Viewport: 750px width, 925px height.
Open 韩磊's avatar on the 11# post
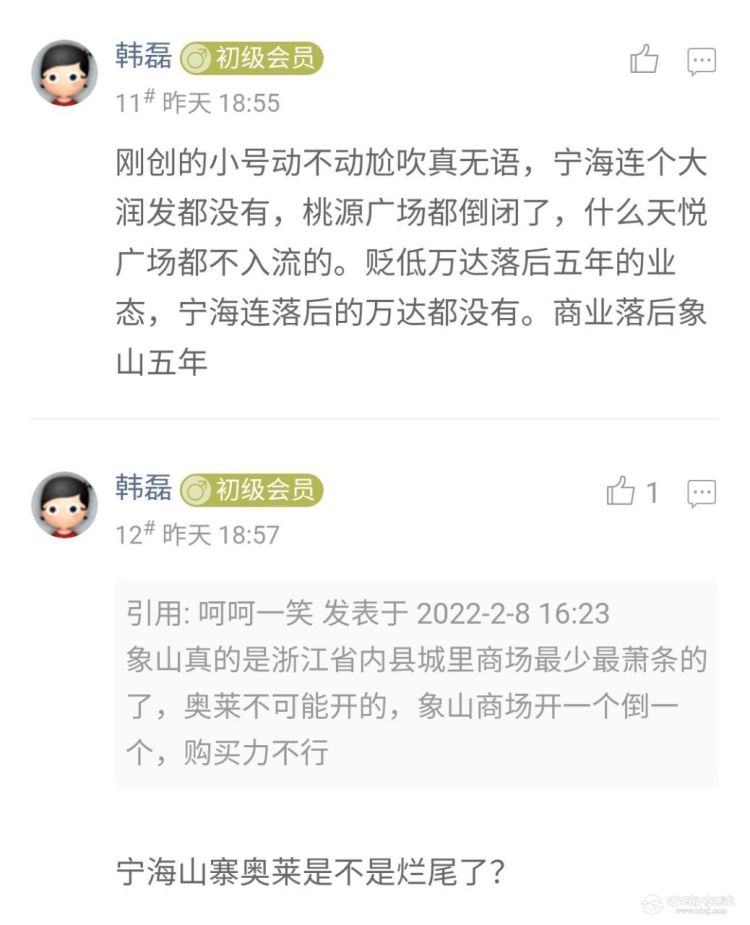click(65, 72)
